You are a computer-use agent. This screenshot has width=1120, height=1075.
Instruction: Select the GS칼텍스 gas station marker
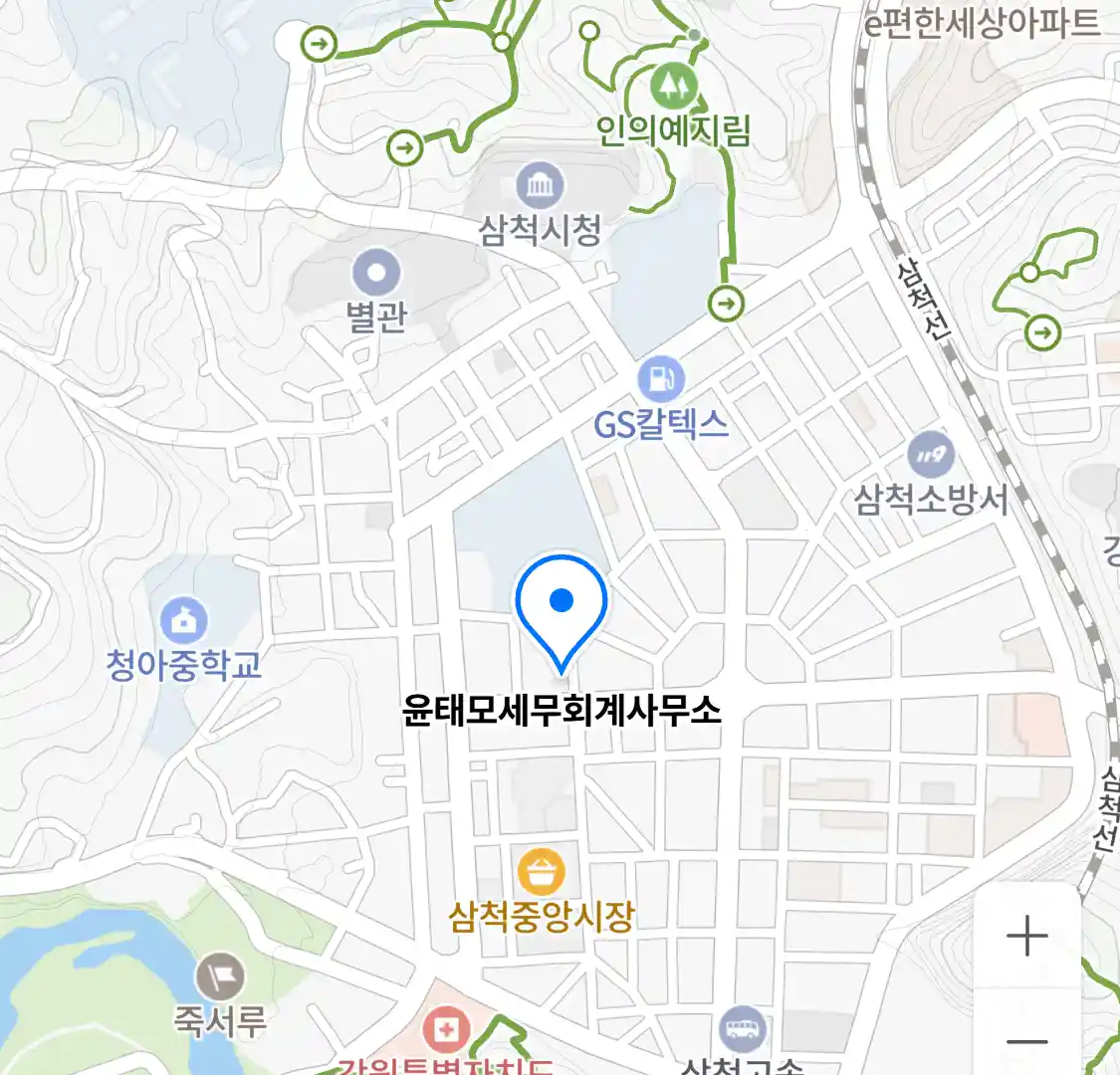pyautogui.click(x=660, y=379)
